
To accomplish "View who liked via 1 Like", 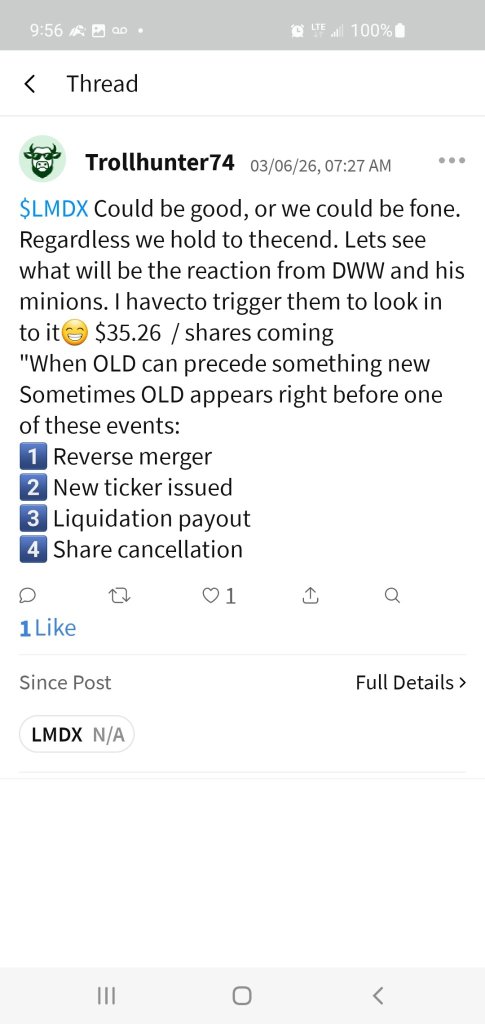I will tap(48, 628).
